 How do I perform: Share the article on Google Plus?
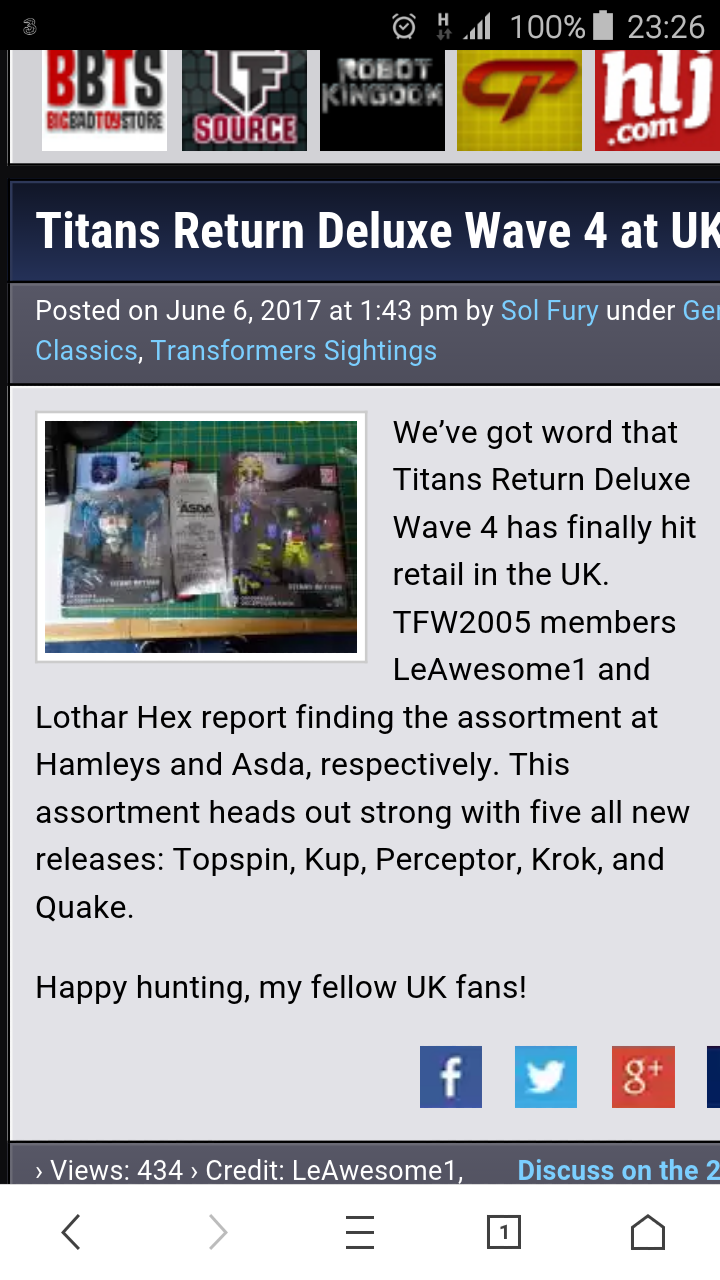pyautogui.click(x=643, y=1077)
